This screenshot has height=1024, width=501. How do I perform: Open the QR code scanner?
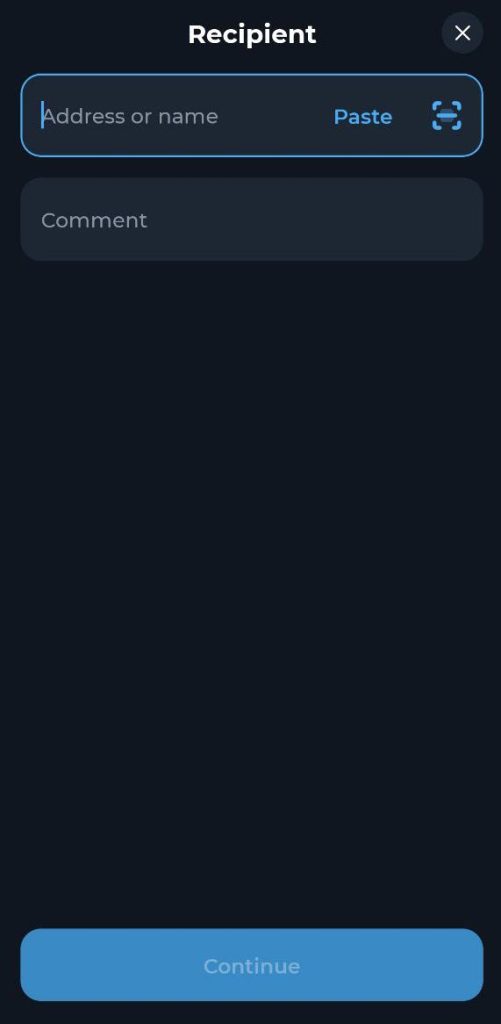[x=447, y=116]
